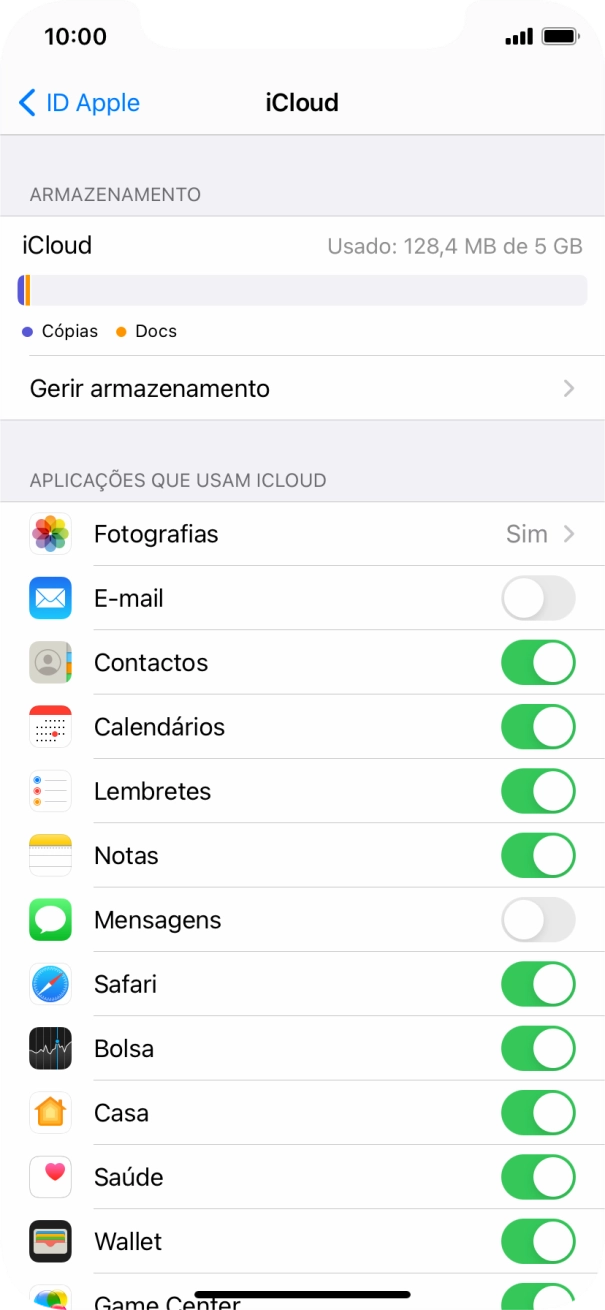
Task: Disable Saúde in iCloud
Action: pyautogui.click(x=538, y=1177)
